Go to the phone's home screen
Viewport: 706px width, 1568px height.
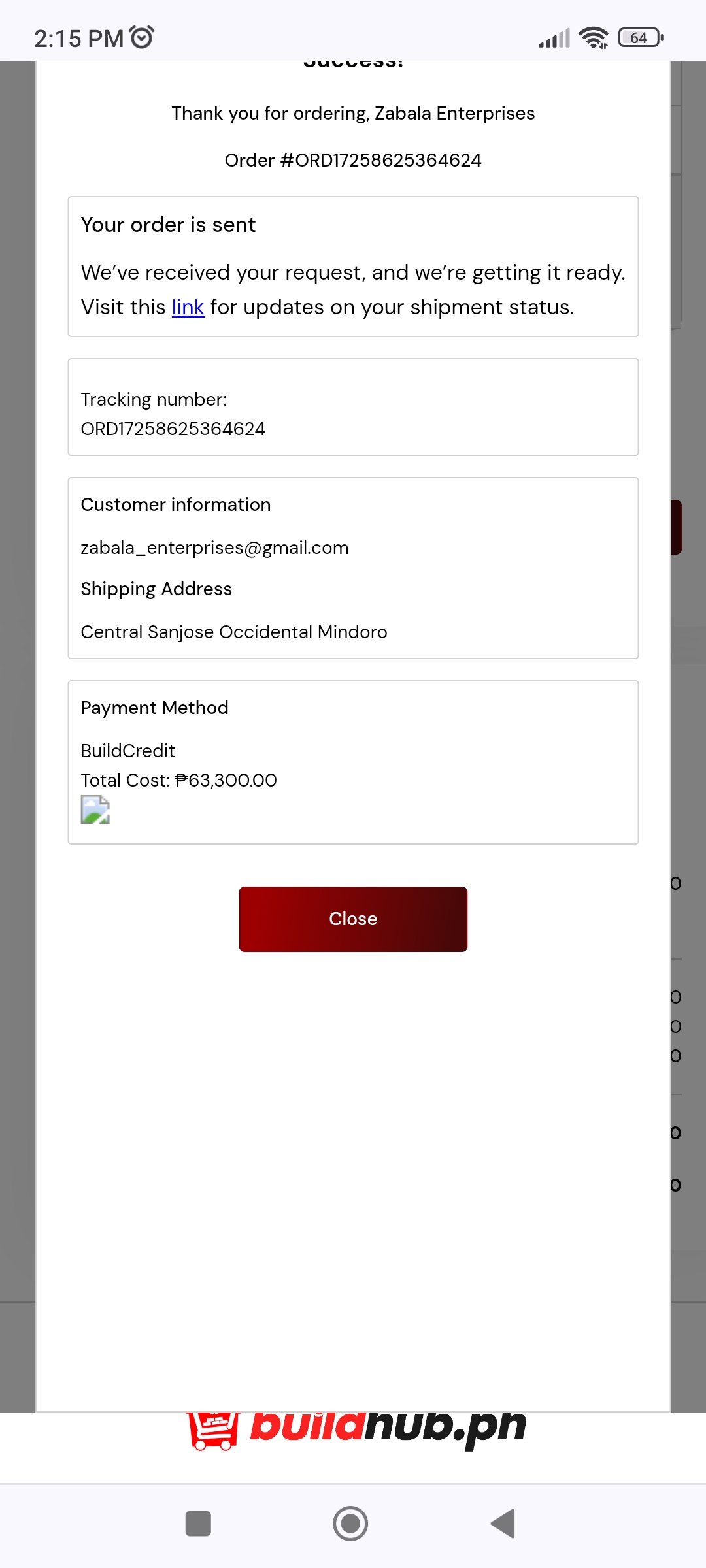pos(350,1524)
